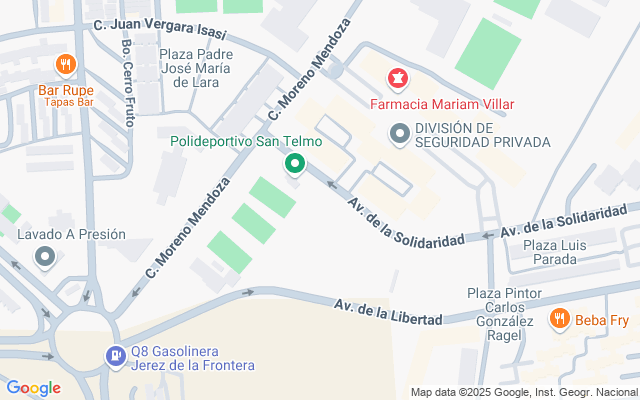The height and width of the screenshot is (400, 640).
Task: Select the Farmacia Mariam Villar pin
Action: point(399,78)
